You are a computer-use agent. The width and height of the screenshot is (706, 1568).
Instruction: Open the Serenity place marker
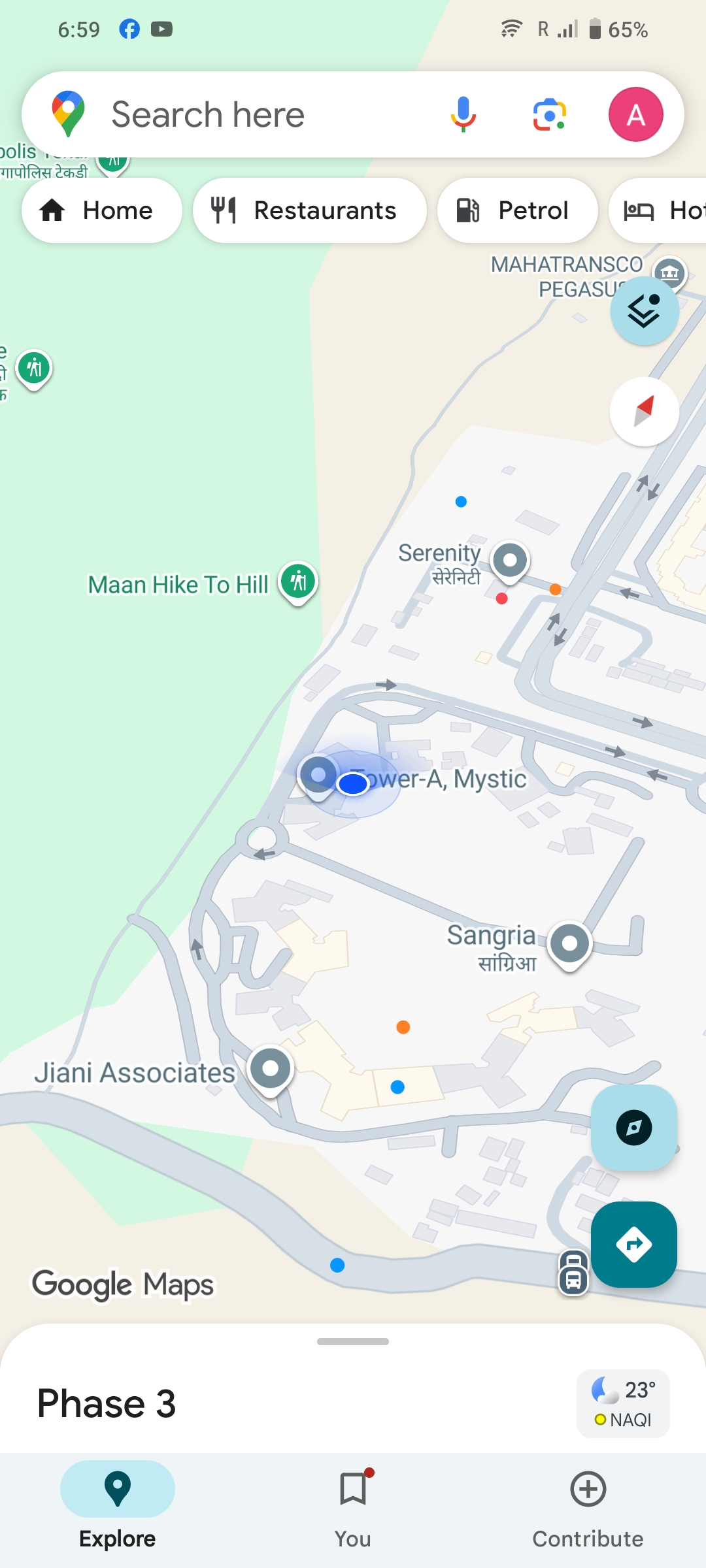point(510,561)
